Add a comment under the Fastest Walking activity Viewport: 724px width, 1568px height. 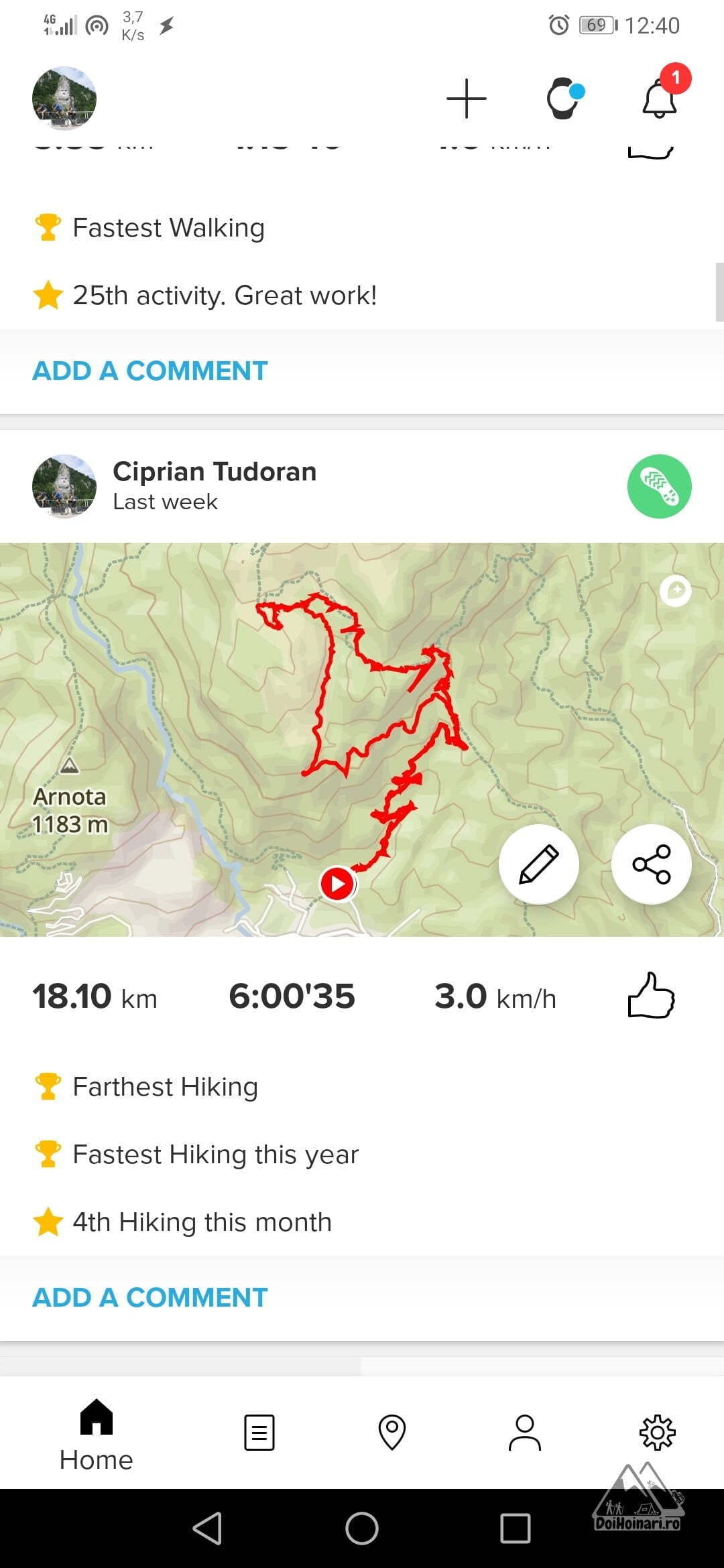click(150, 371)
